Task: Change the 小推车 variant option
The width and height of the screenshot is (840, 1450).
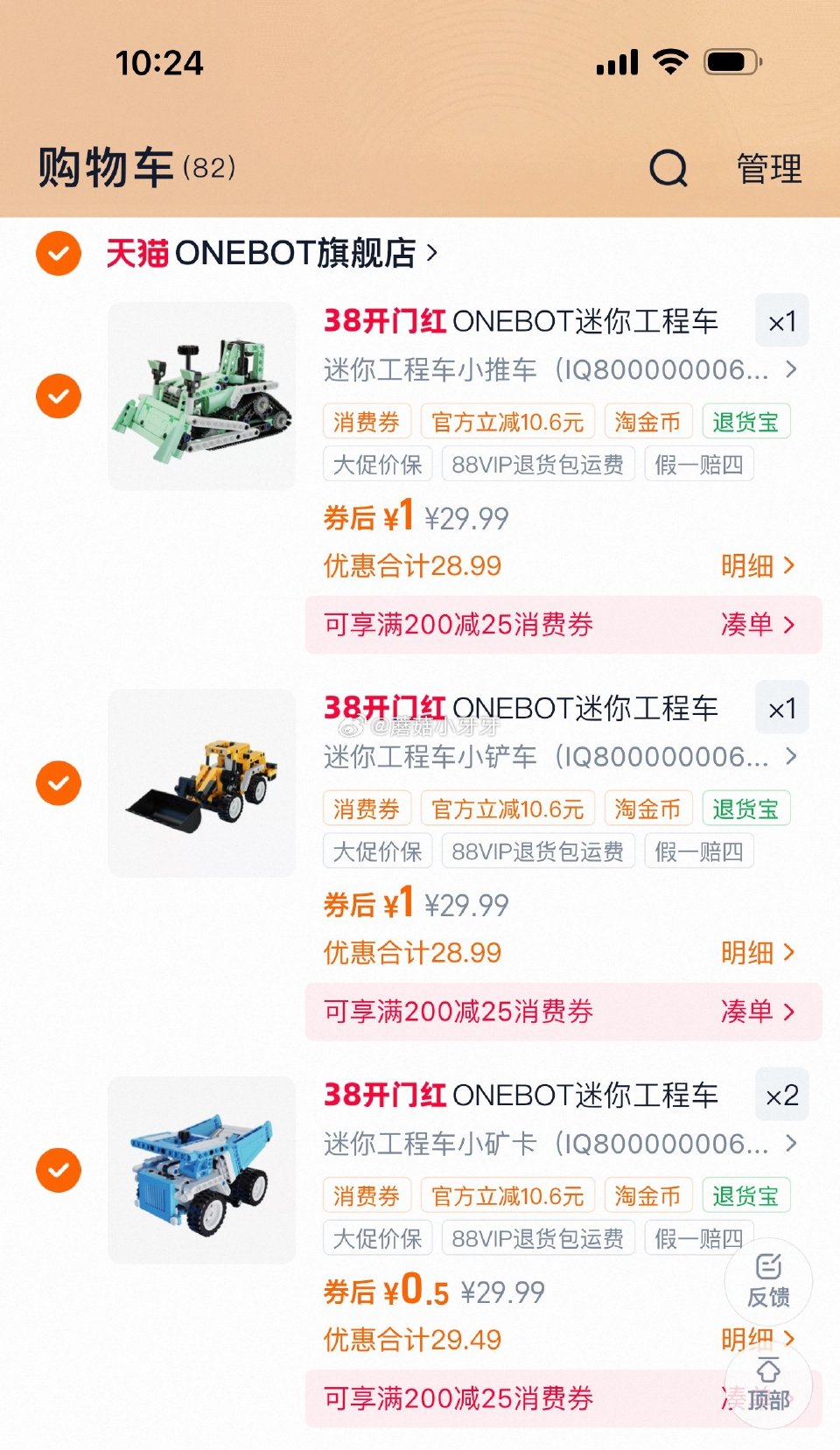Action: pyautogui.click(x=560, y=370)
